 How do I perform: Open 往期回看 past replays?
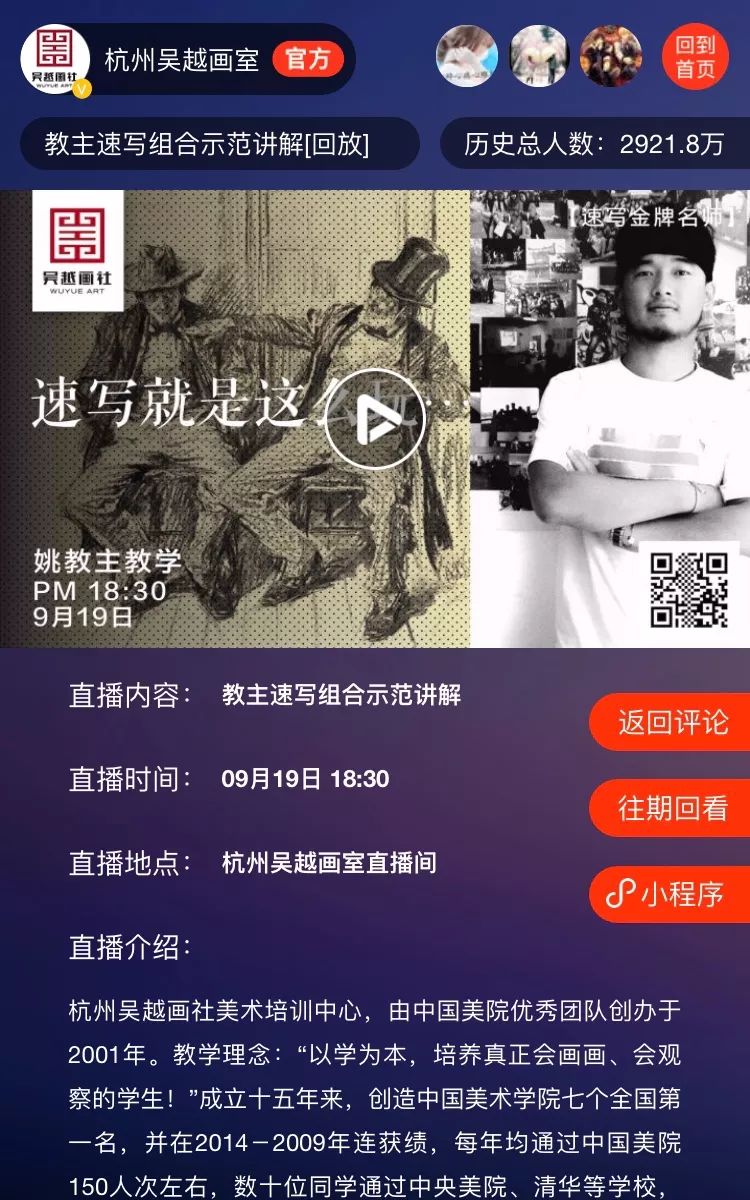(671, 808)
